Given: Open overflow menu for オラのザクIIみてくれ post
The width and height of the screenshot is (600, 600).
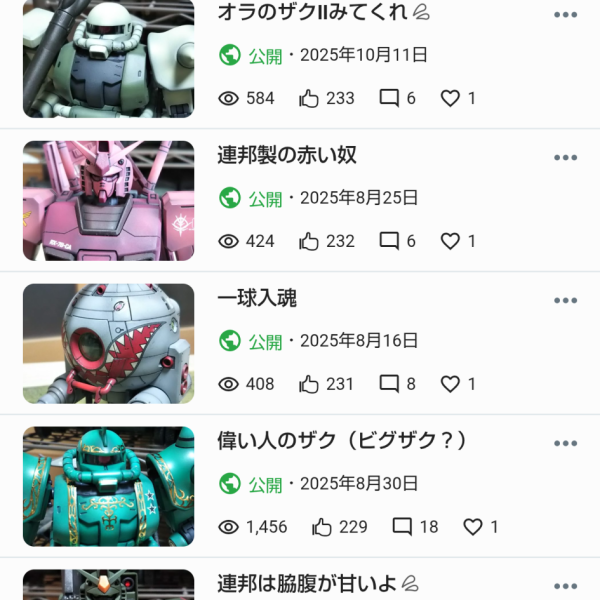Looking at the screenshot, I should tap(566, 15).
